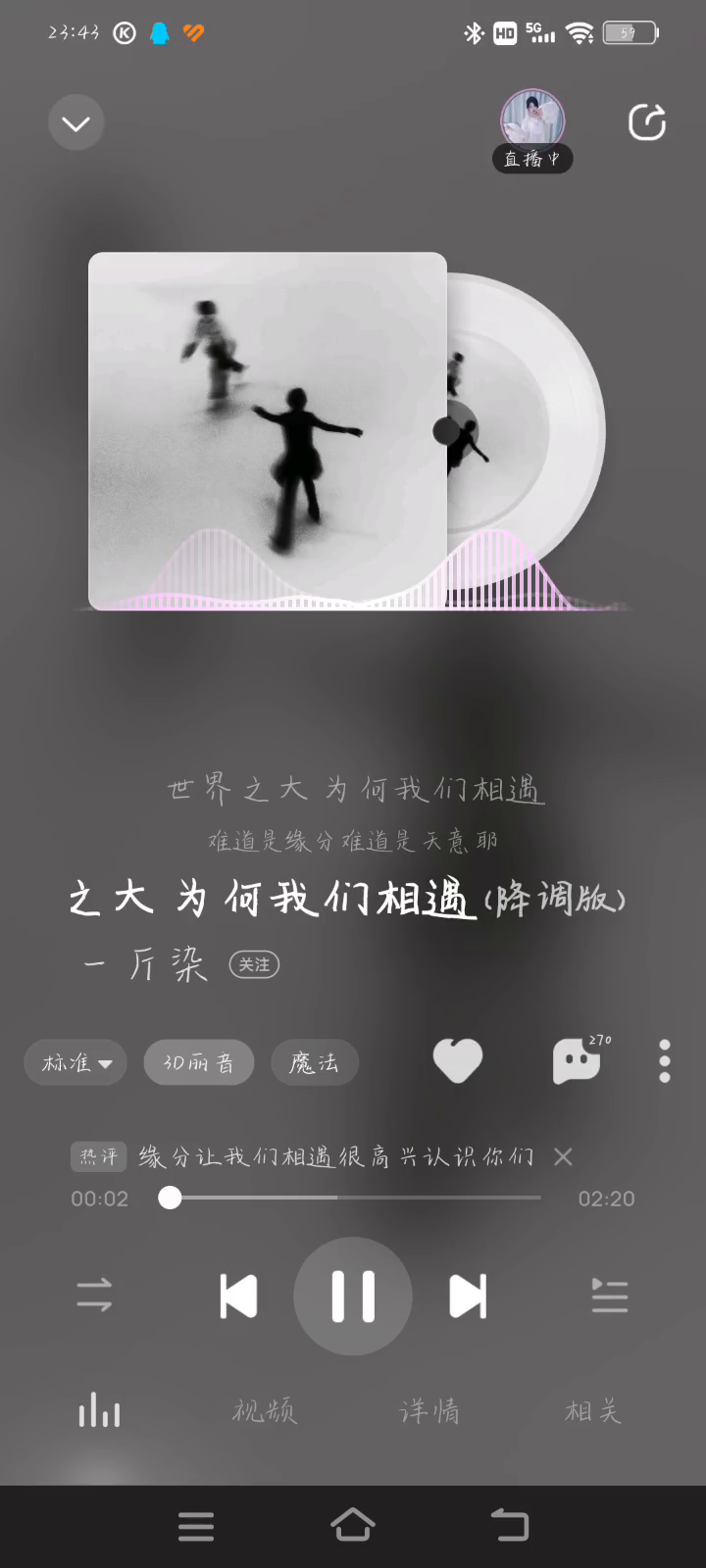Tap the playback progress bar
Viewport: 706px width, 1568px height.
pos(353,1198)
